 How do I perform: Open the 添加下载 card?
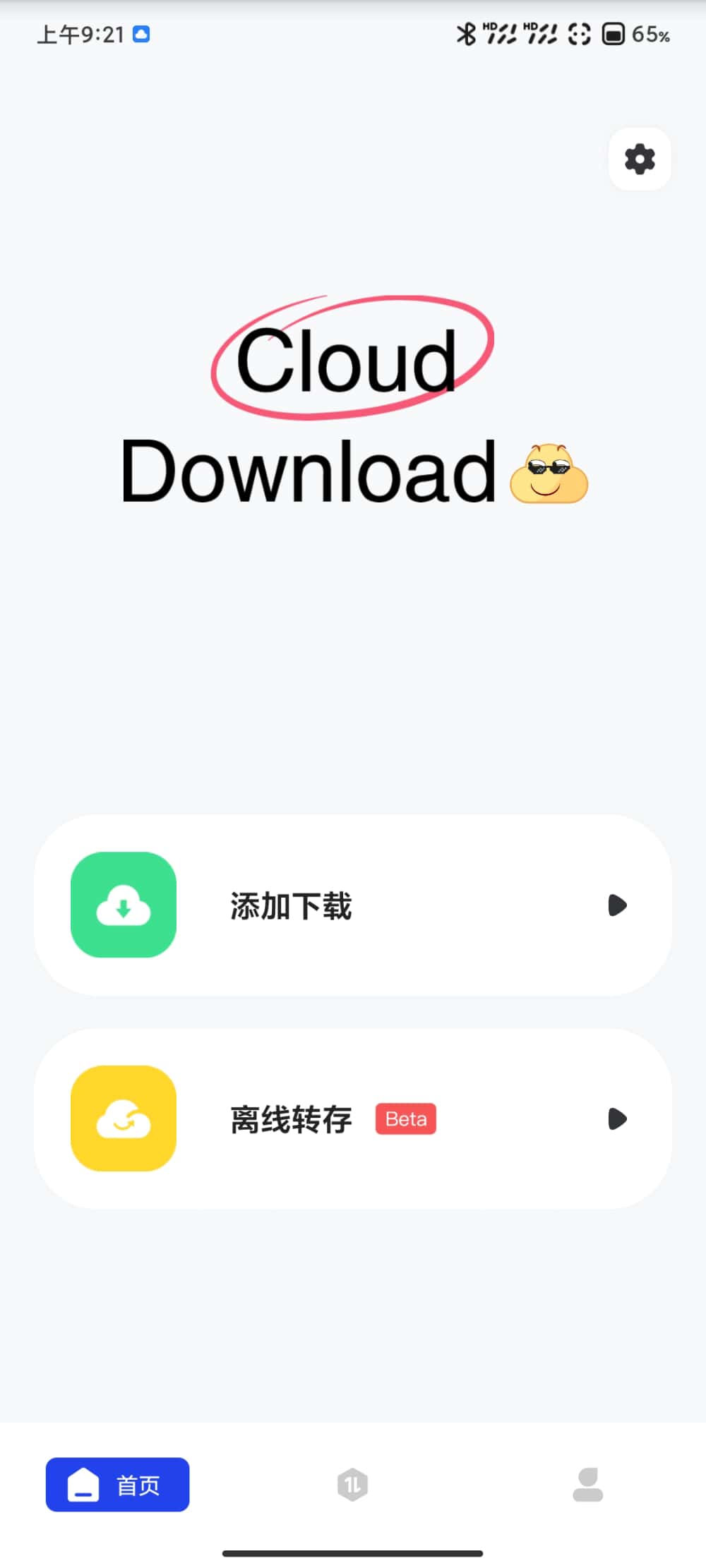coord(353,905)
